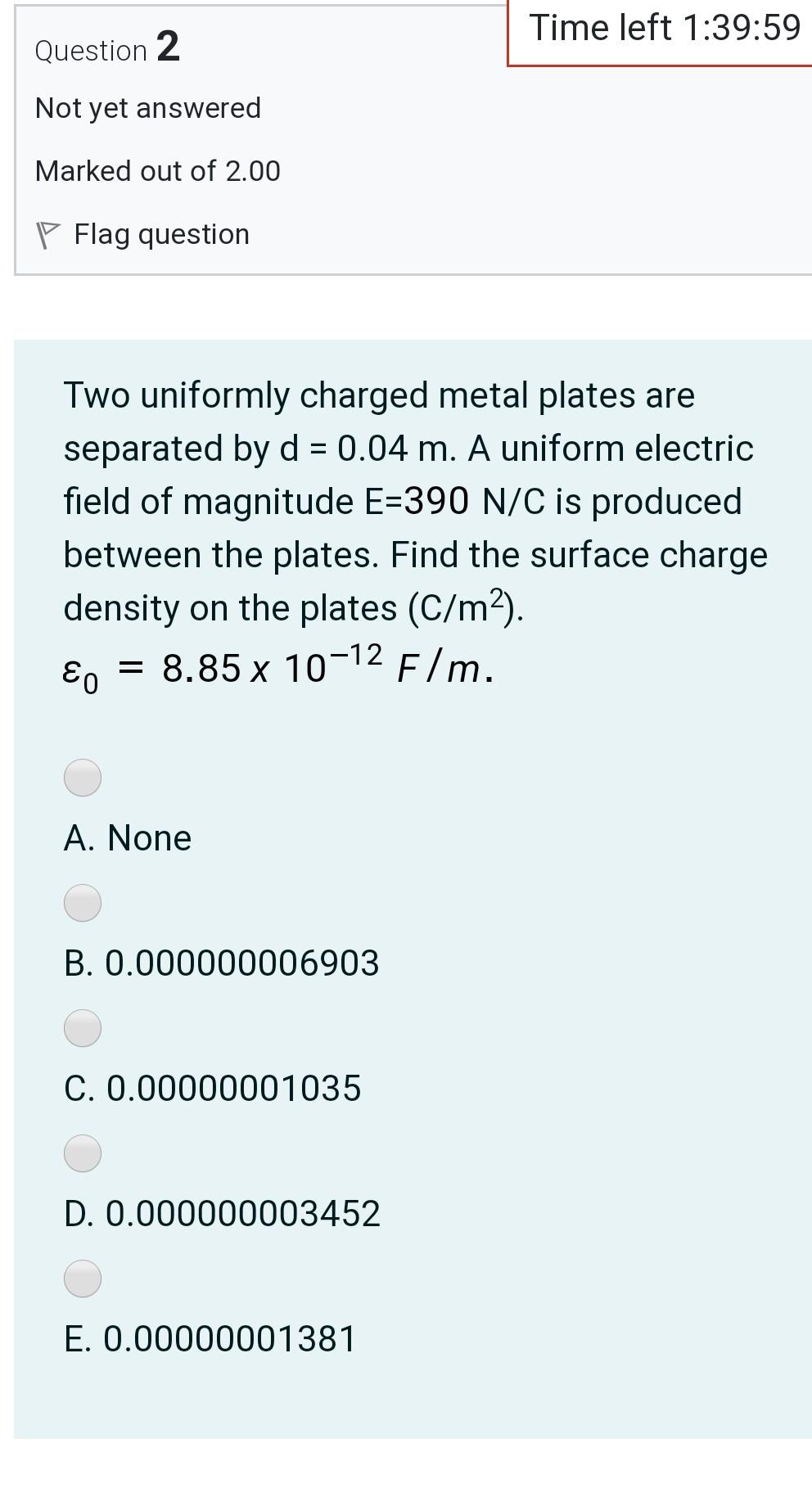Viewport: 812px width, 1493px height.
Task: Pick answer C. 0.00000001035
Action: pyautogui.click(x=83, y=1028)
